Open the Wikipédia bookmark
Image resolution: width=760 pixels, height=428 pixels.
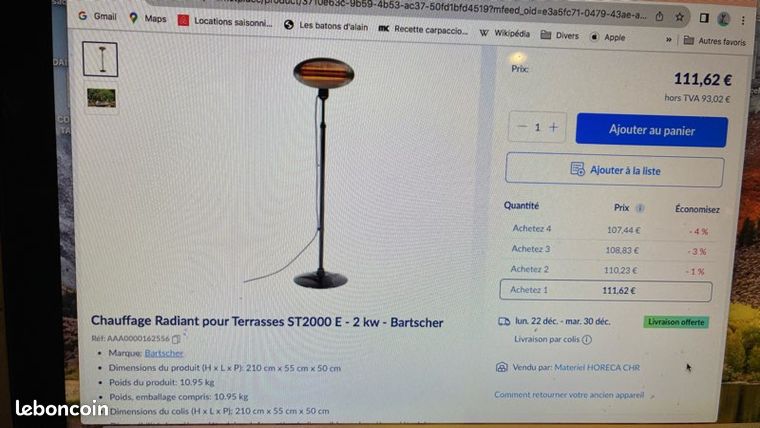tap(505, 33)
